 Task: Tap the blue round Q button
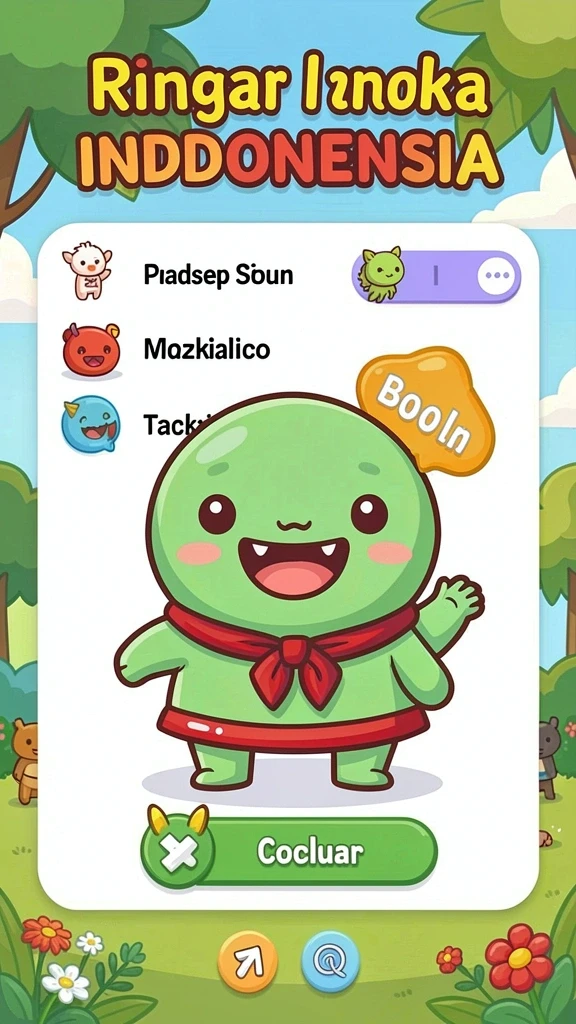[x=330, y=961]
